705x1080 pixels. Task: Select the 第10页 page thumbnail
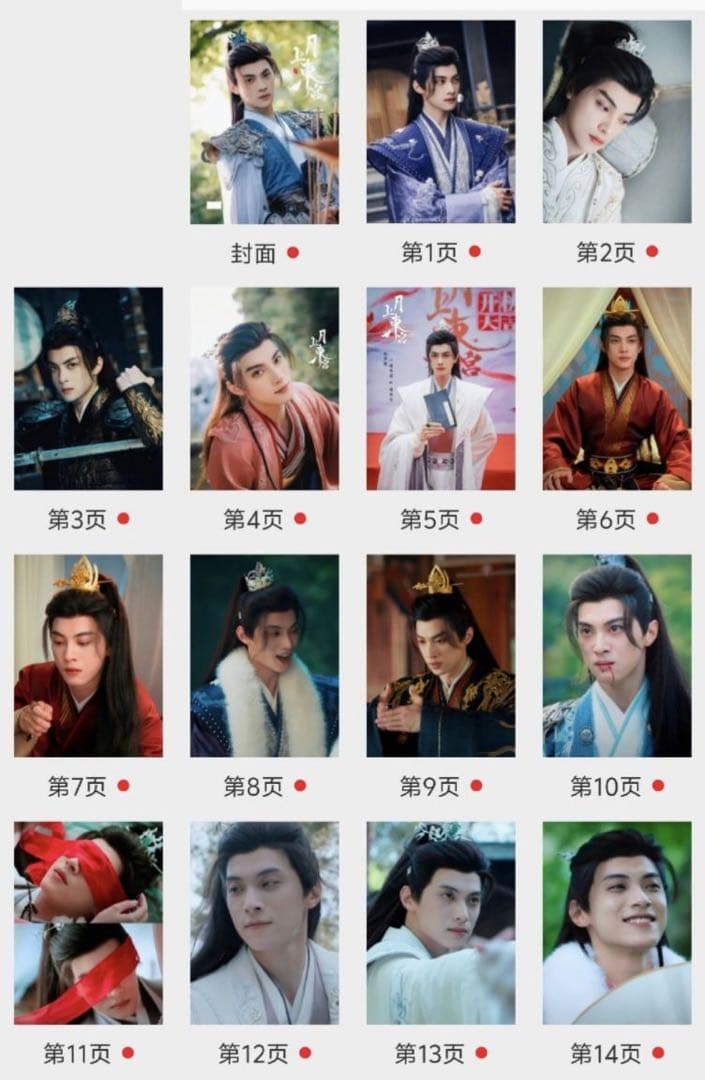tap(616, 656)
